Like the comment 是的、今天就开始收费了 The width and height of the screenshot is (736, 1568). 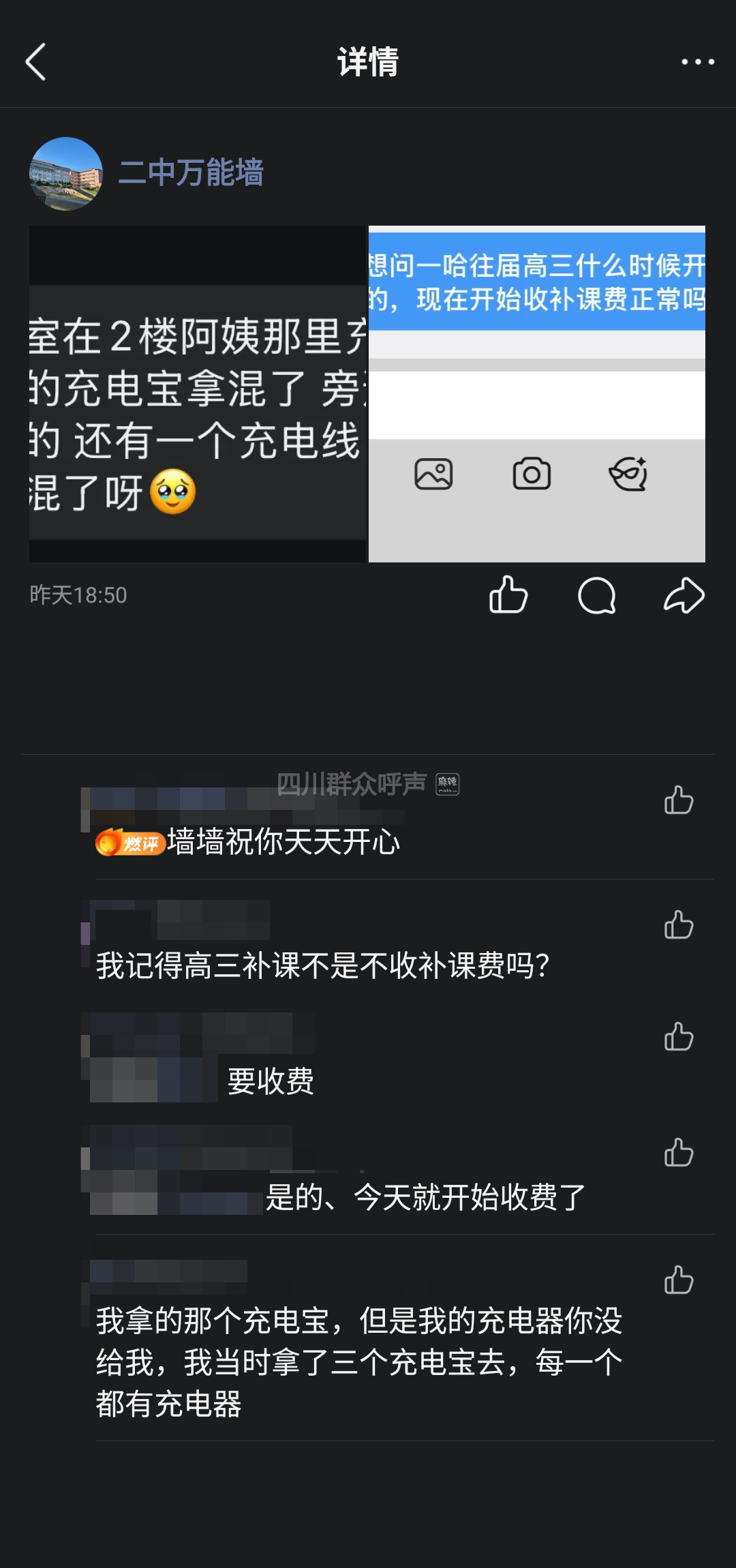(679, 1153)
